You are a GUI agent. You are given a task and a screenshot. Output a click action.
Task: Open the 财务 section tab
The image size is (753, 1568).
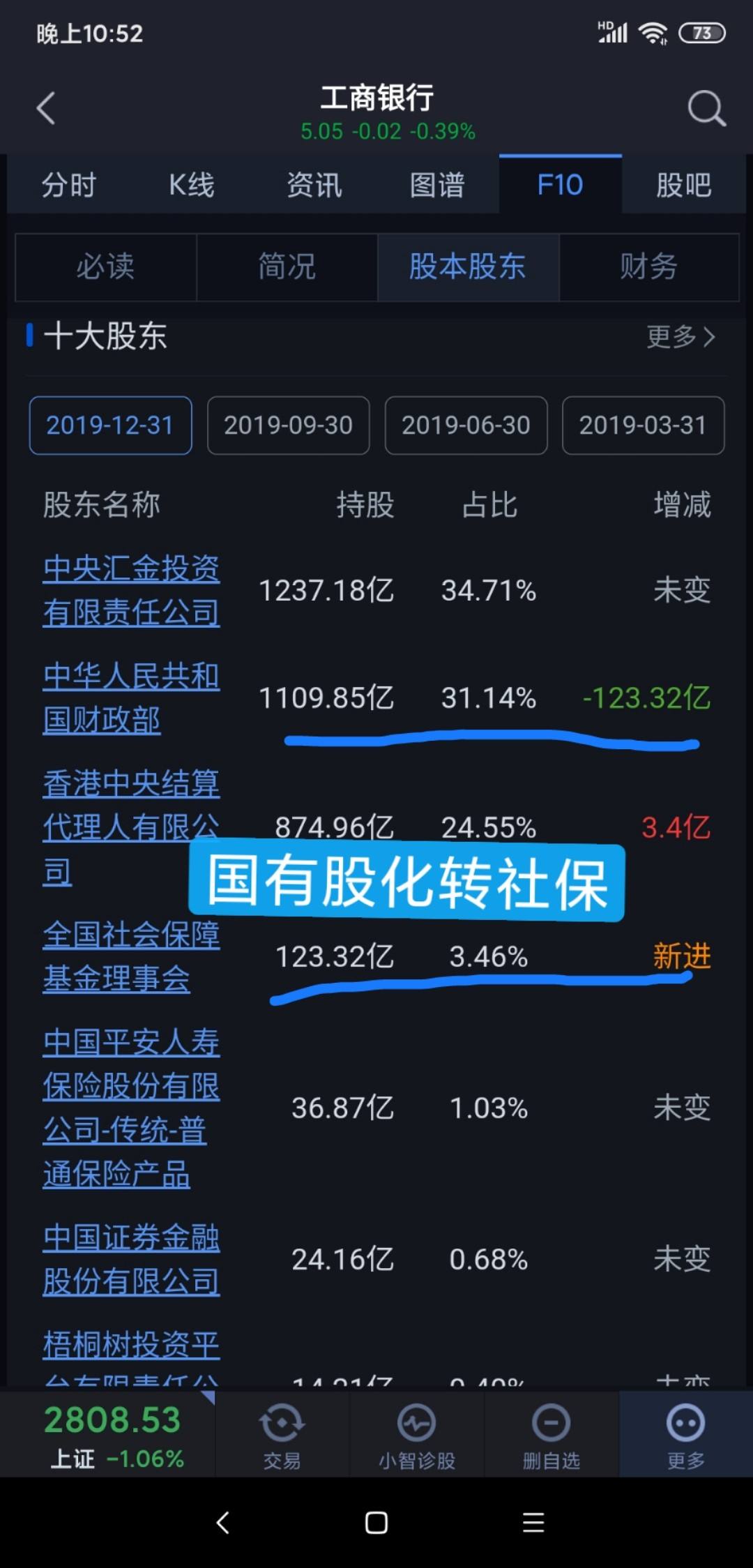(647, 266)
